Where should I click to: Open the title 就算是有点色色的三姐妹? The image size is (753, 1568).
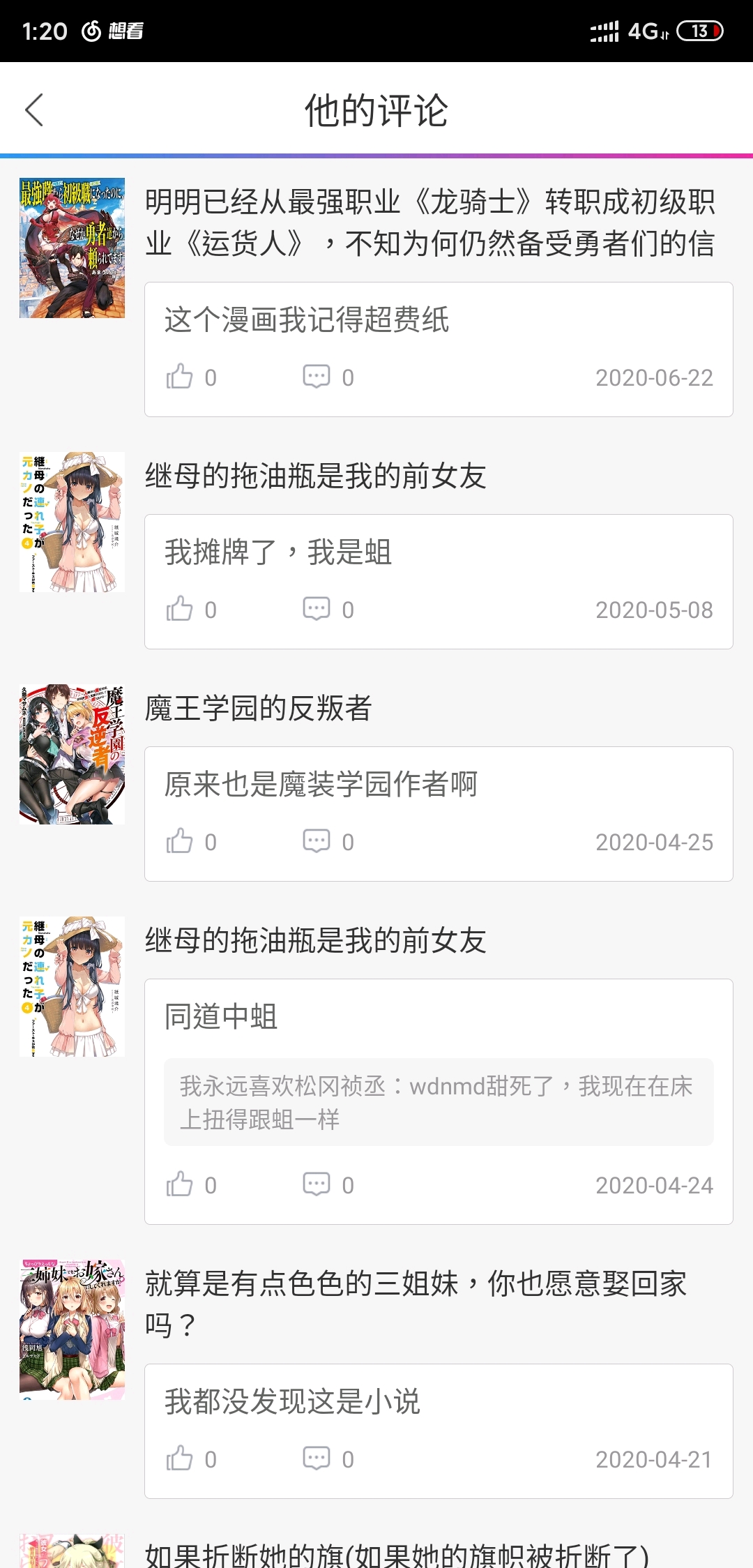416,1304
